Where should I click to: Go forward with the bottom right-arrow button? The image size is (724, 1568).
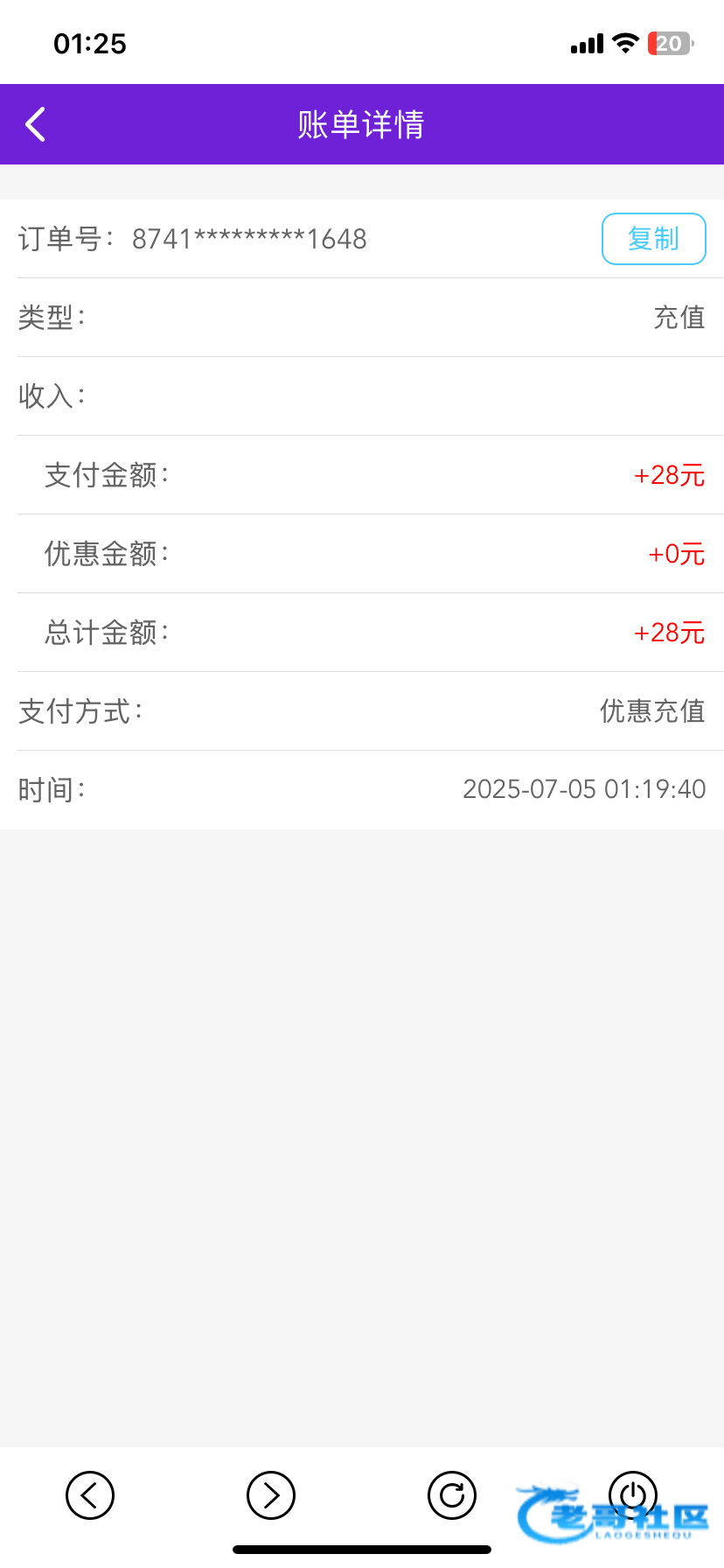tap(271, 1495)
